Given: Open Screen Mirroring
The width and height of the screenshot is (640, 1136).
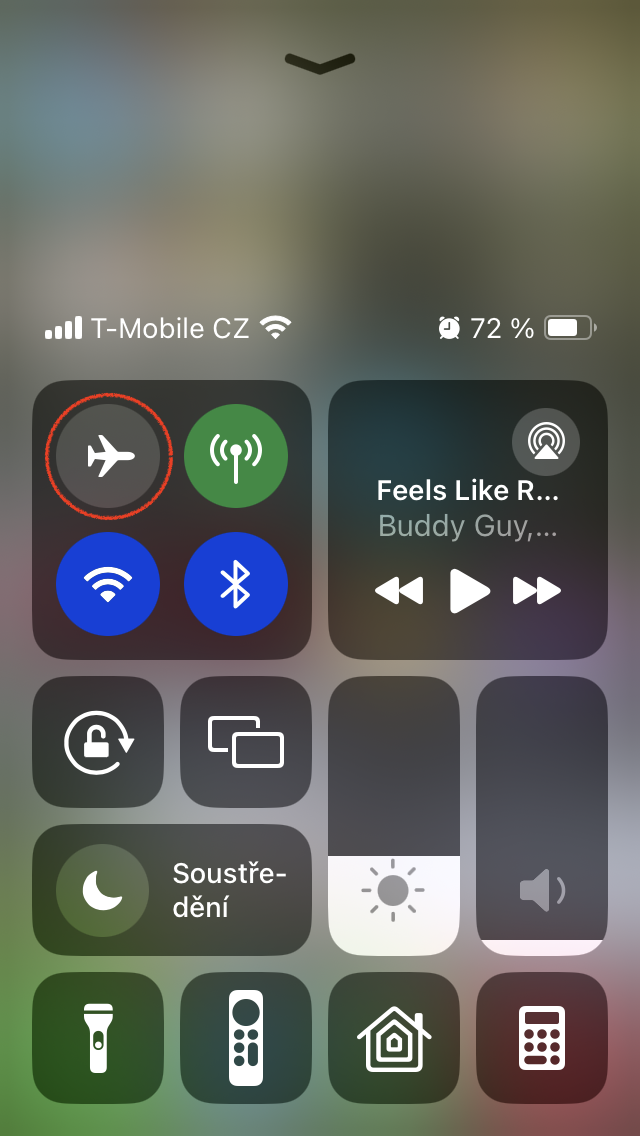Looking at the screenshot, I should pyautogui.click(x=246, y=742).
